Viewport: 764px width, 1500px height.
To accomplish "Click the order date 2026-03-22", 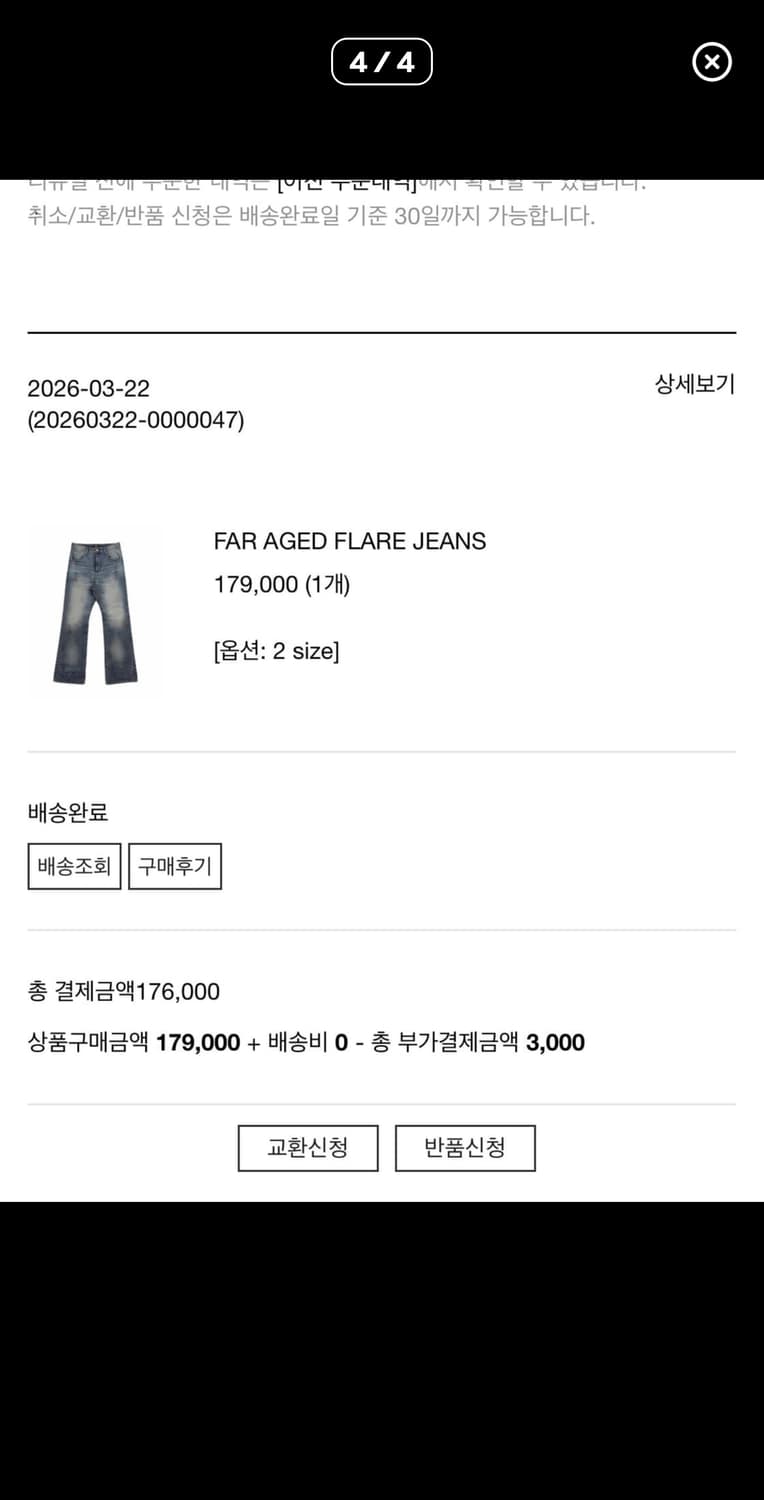I will coord(87,389).
